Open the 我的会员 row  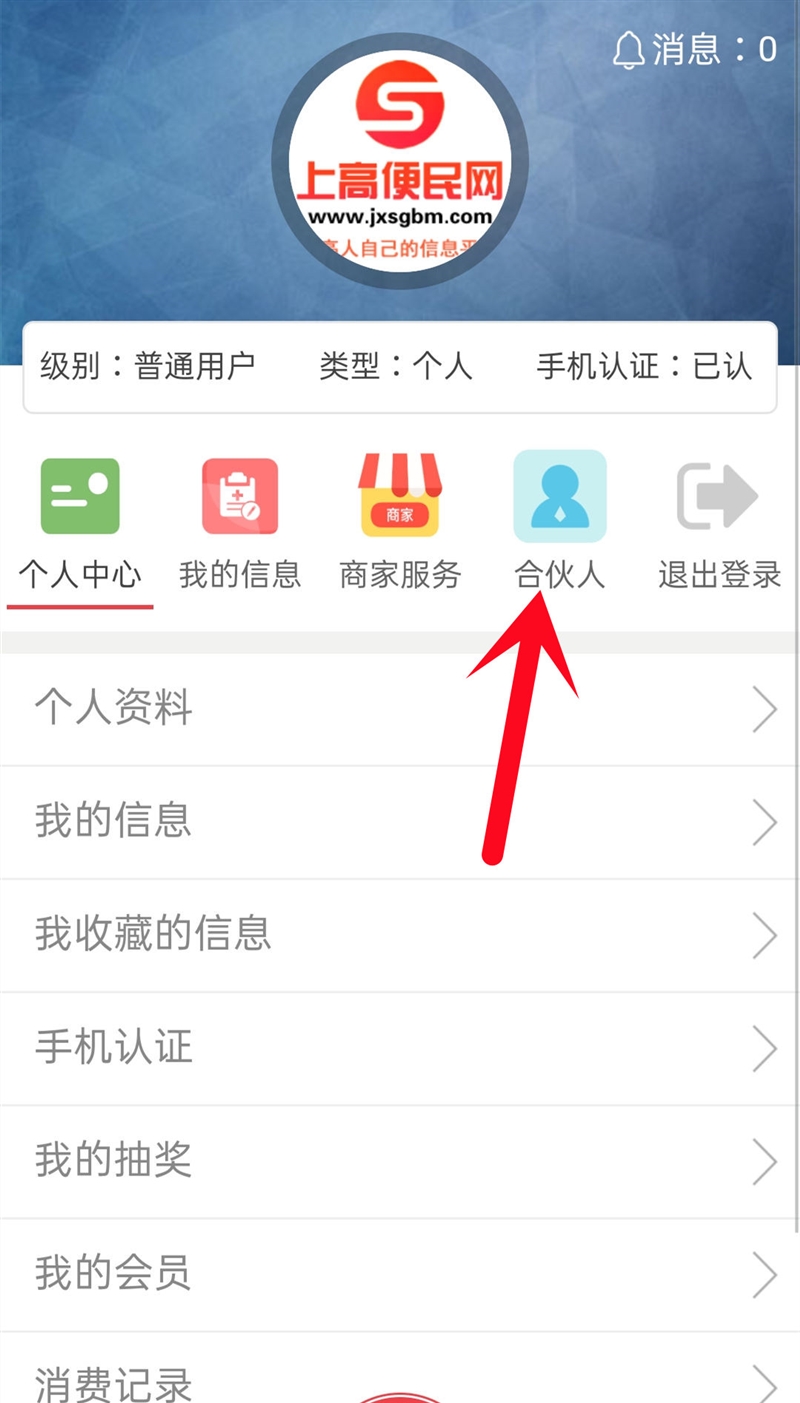coord(400,1274)
